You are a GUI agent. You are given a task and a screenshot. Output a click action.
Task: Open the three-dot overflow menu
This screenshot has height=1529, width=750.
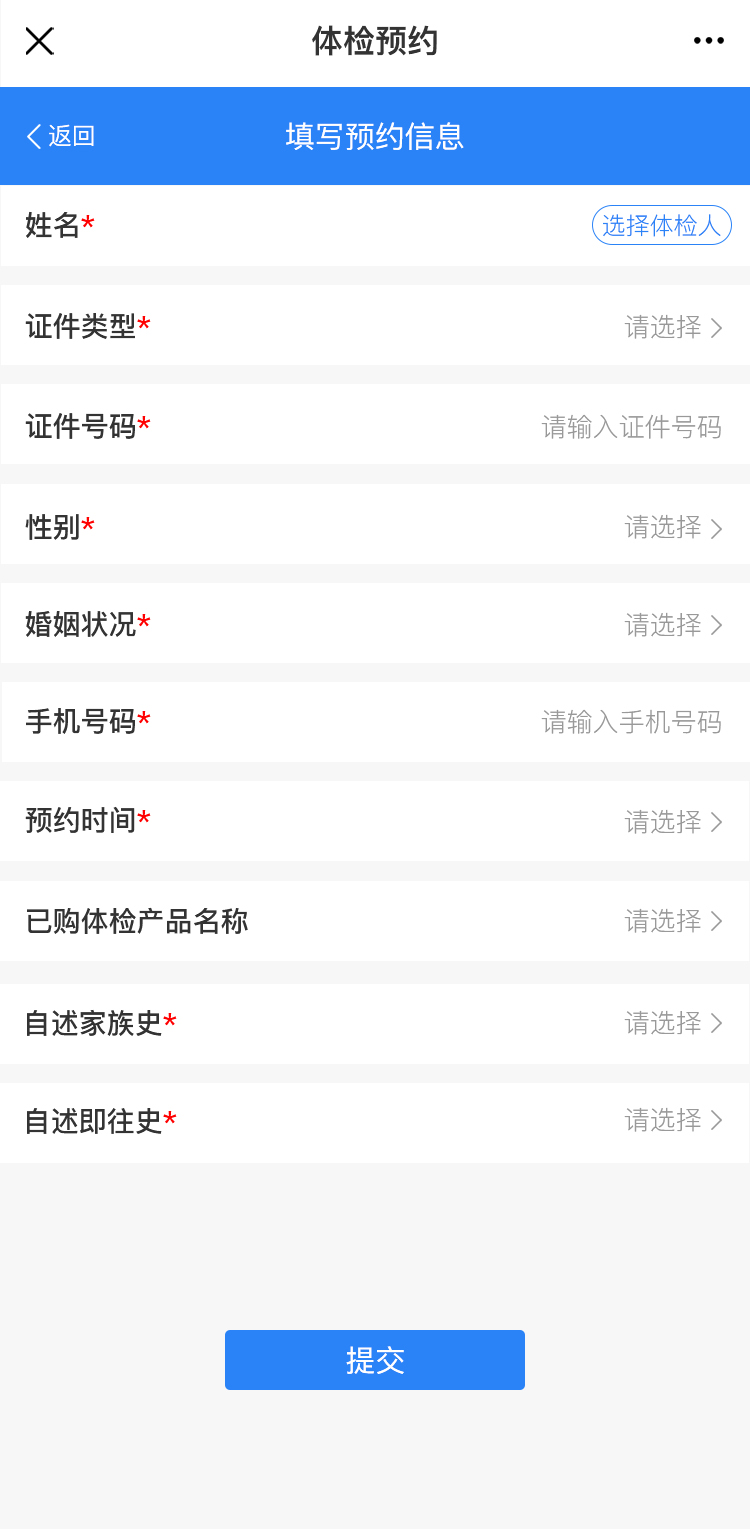pyautogui.click(x=708, y=41)
